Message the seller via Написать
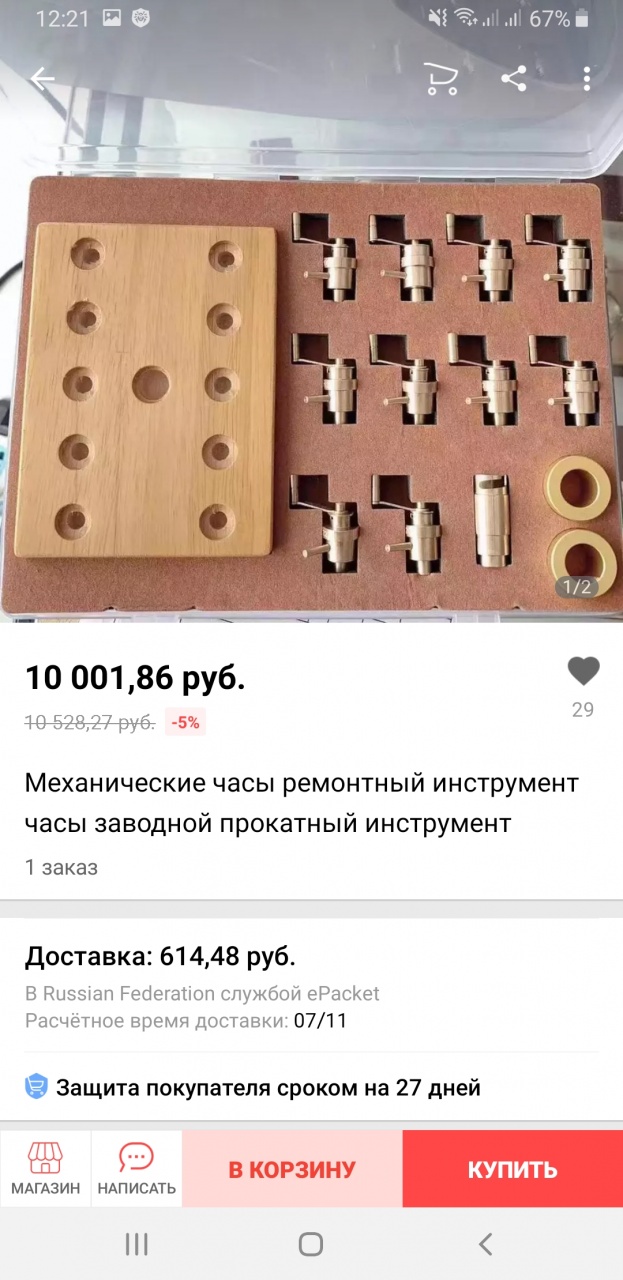This screenshot has height=1280, width=623. pyautogui.click(x=137, y=1169)
